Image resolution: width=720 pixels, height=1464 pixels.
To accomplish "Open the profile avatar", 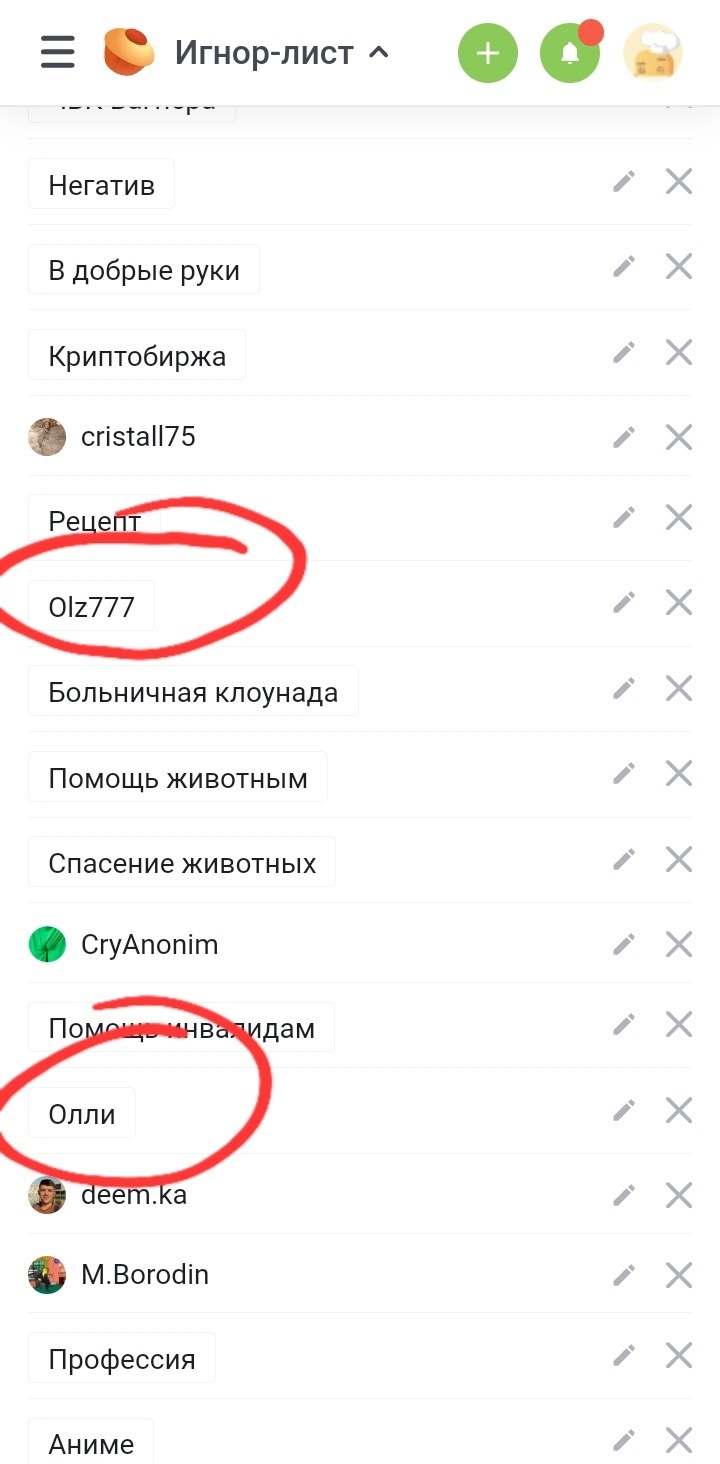I will [653, 53].
